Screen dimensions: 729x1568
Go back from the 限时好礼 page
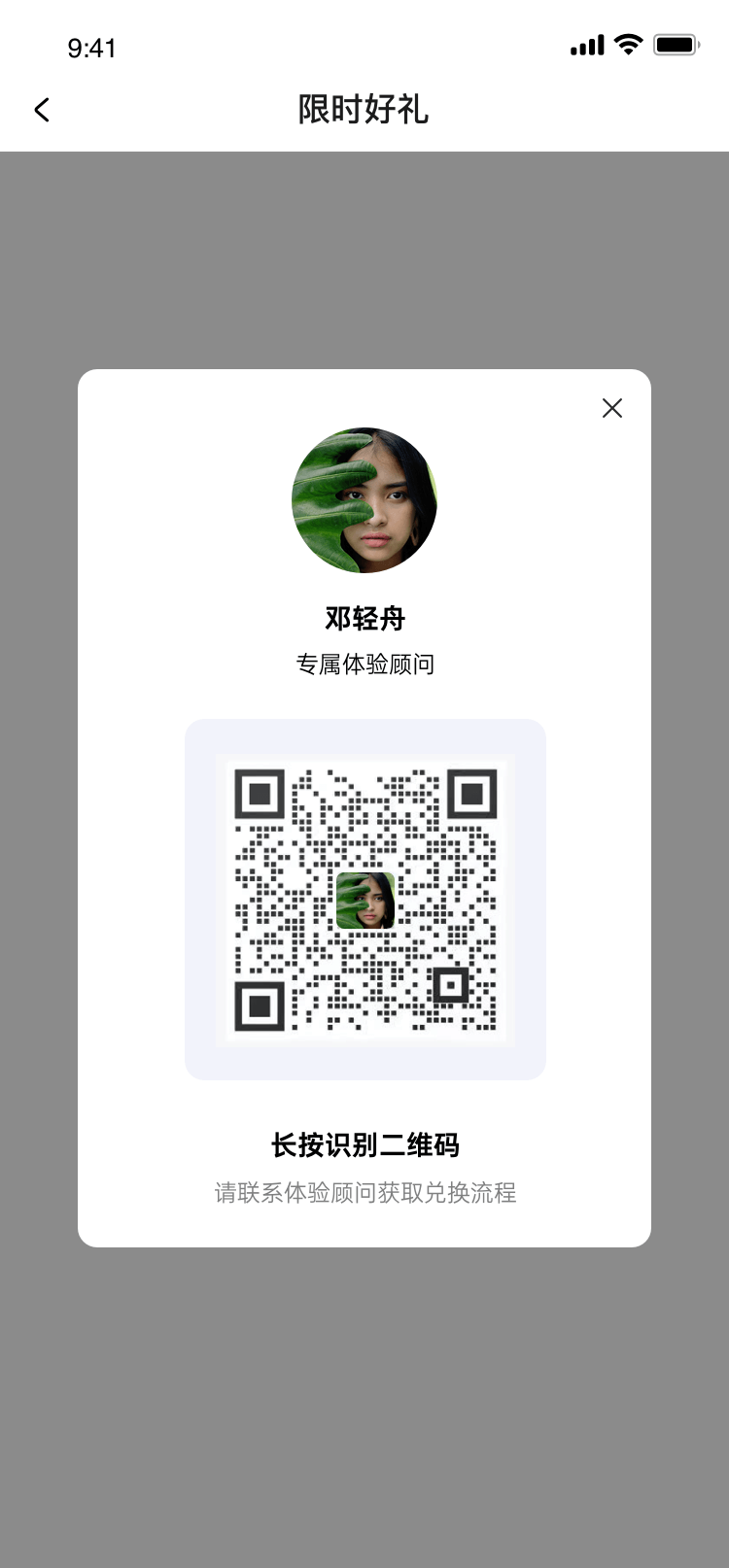coord(42,110)
